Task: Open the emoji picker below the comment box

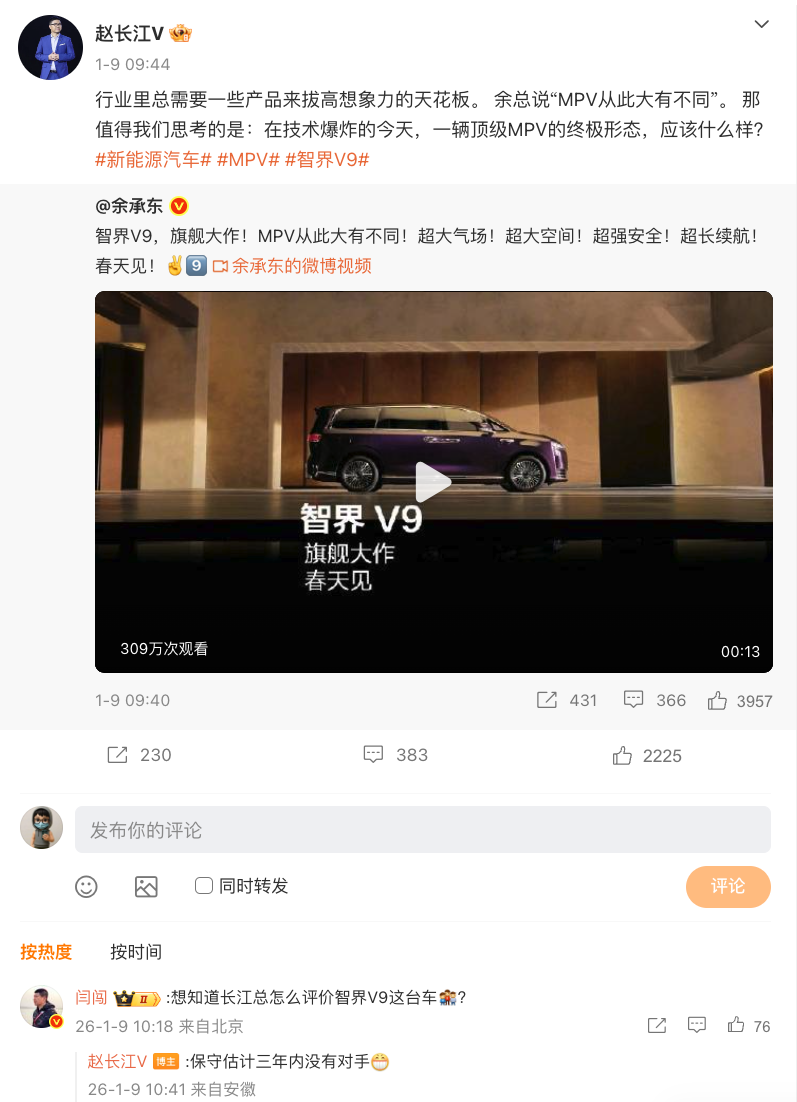Action: (88, 887)
